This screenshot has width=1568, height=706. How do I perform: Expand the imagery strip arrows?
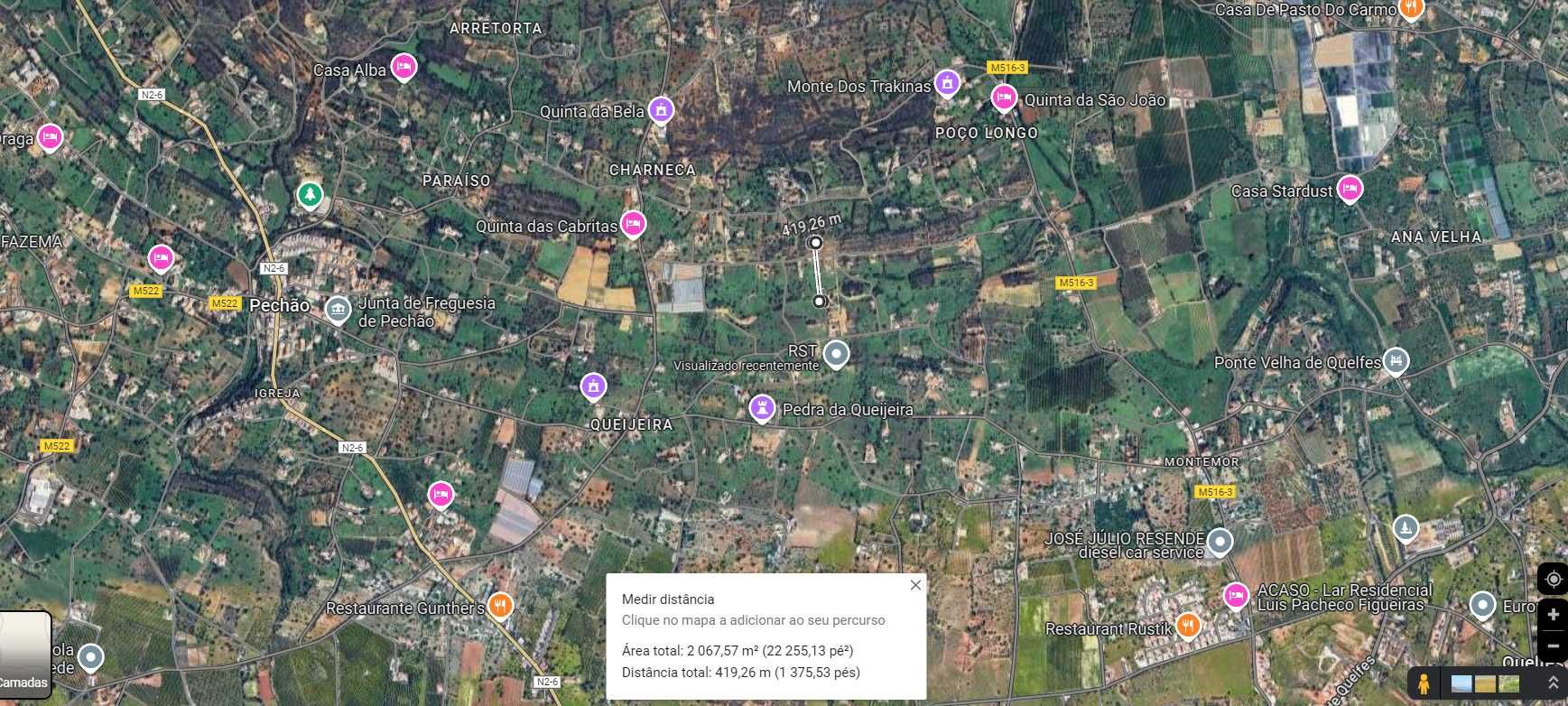tap(1553, 683)
